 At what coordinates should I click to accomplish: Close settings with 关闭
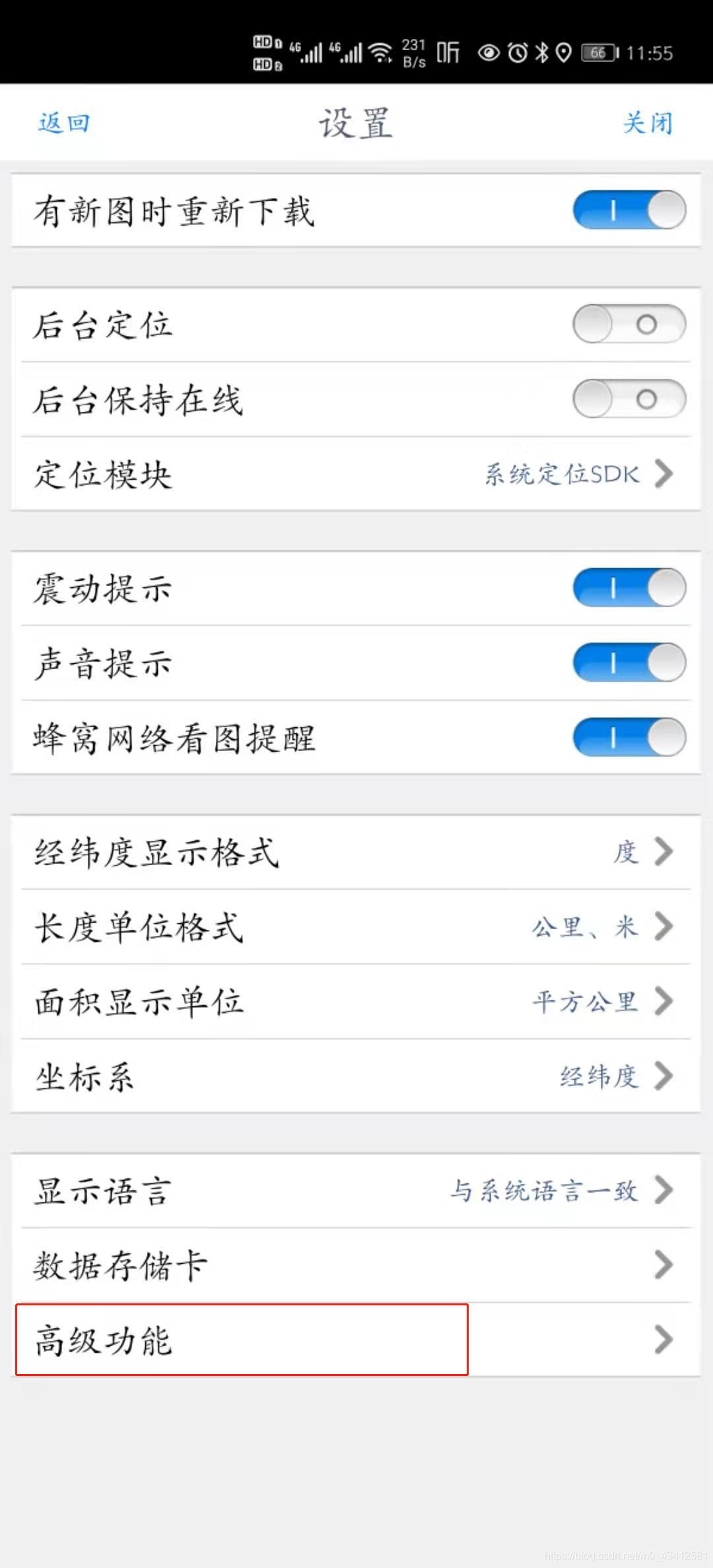pos(647,123)
